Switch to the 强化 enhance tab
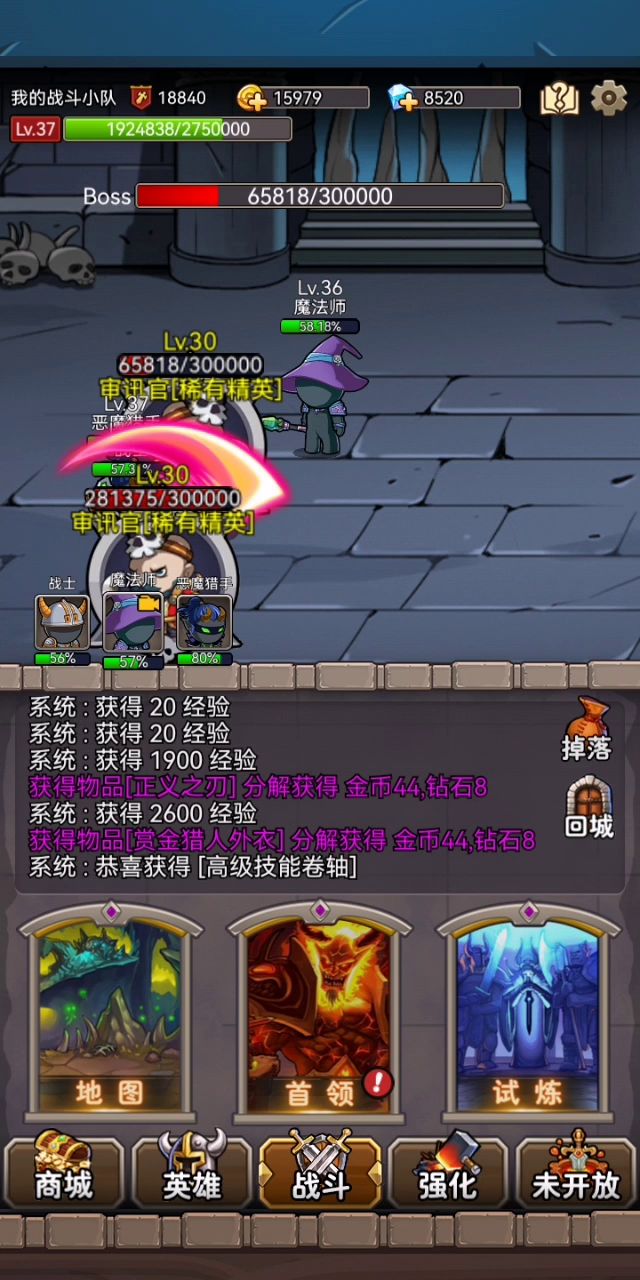This screenshot has height=1280, width=640. (x=449, y=1172)
